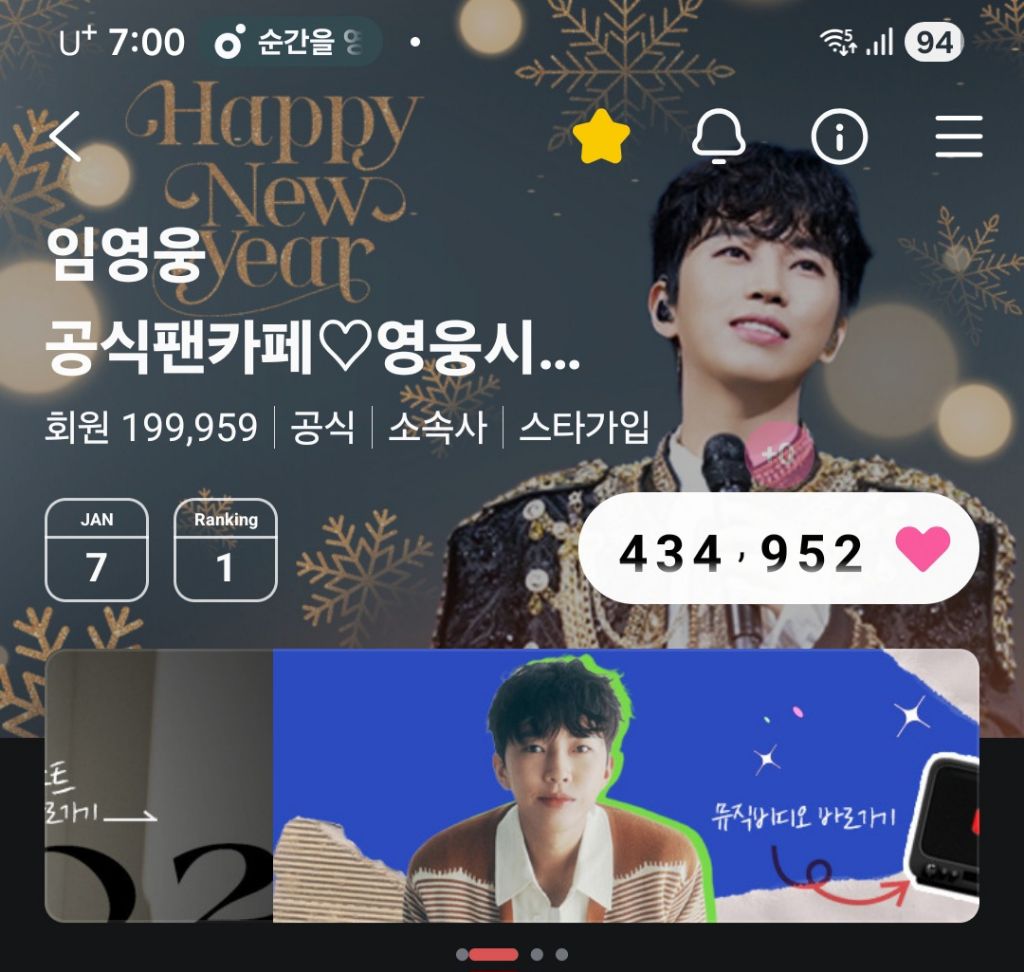
Task: Open the notifications bell
Action: [718, 136]
